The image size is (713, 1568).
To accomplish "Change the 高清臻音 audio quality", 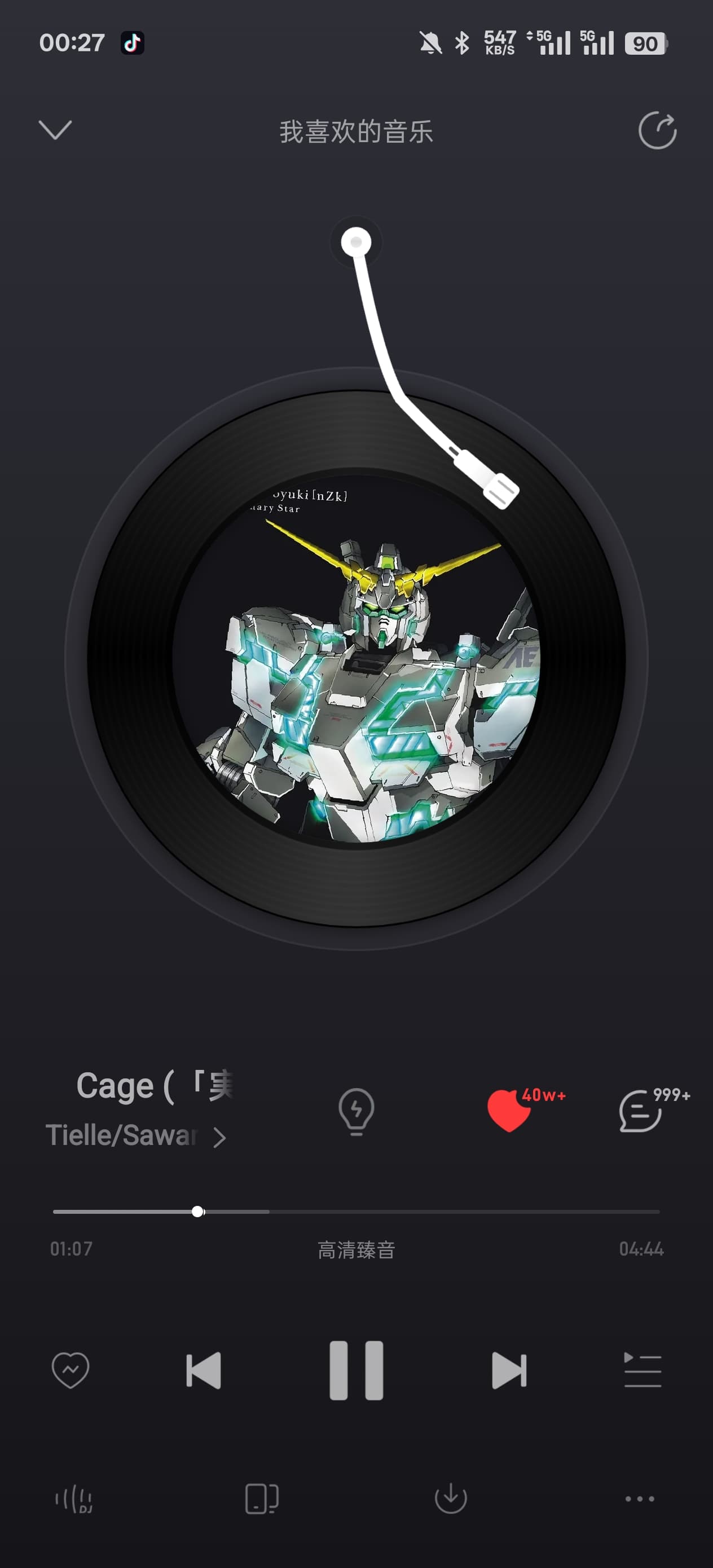I will [356, 1250].
